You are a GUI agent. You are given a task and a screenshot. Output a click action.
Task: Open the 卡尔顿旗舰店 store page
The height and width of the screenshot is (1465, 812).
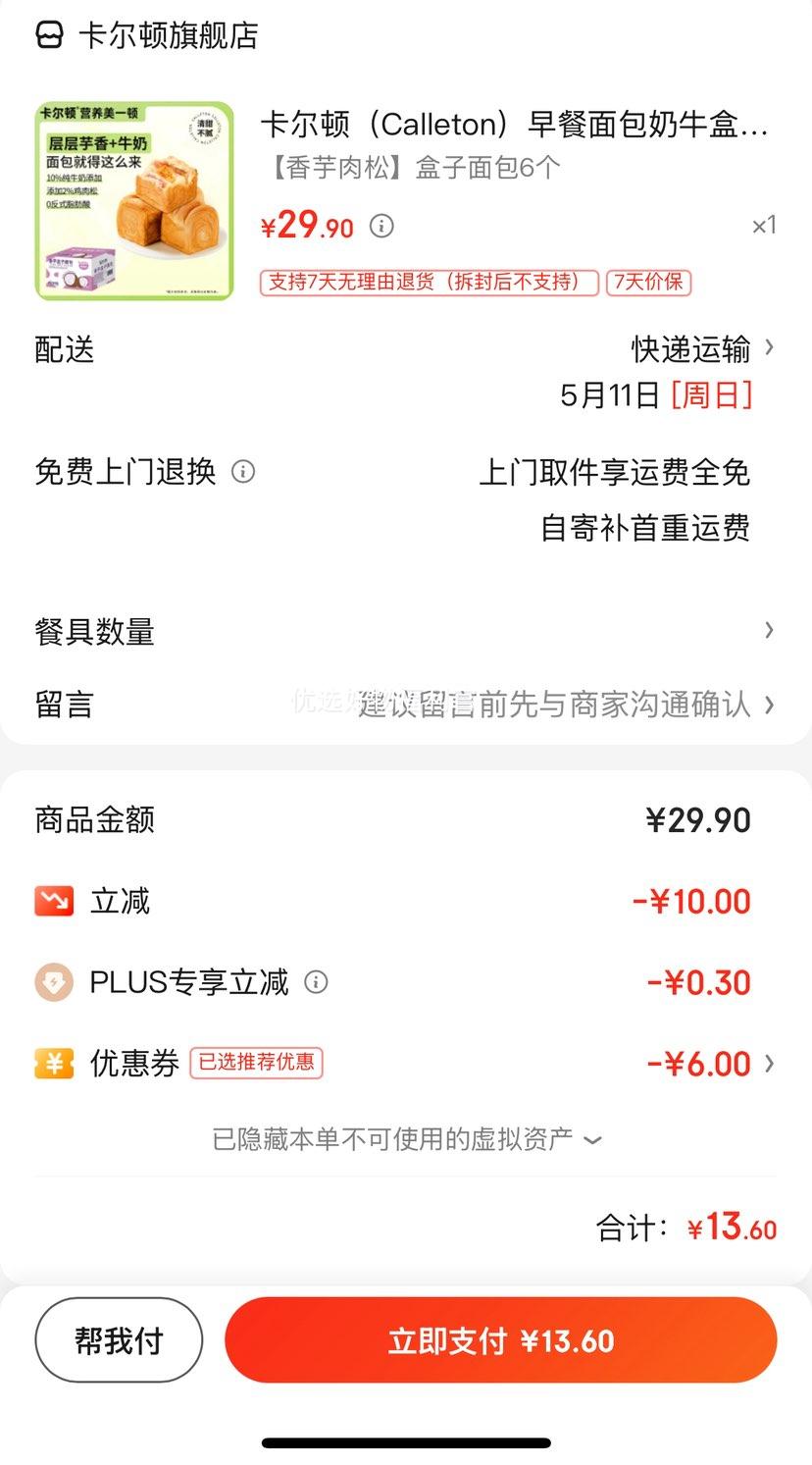pos(147,36)
